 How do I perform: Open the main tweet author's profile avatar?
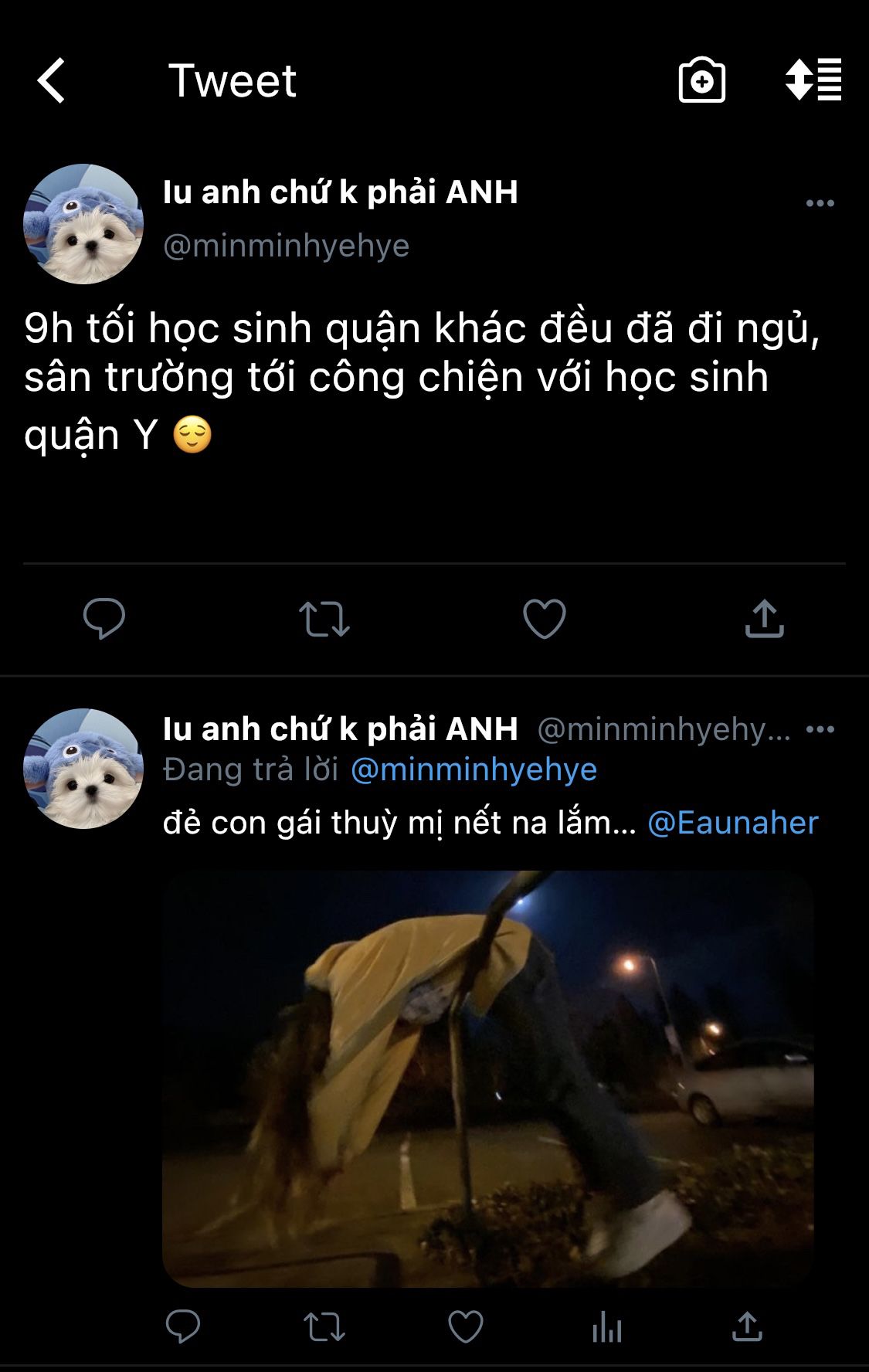83,224
